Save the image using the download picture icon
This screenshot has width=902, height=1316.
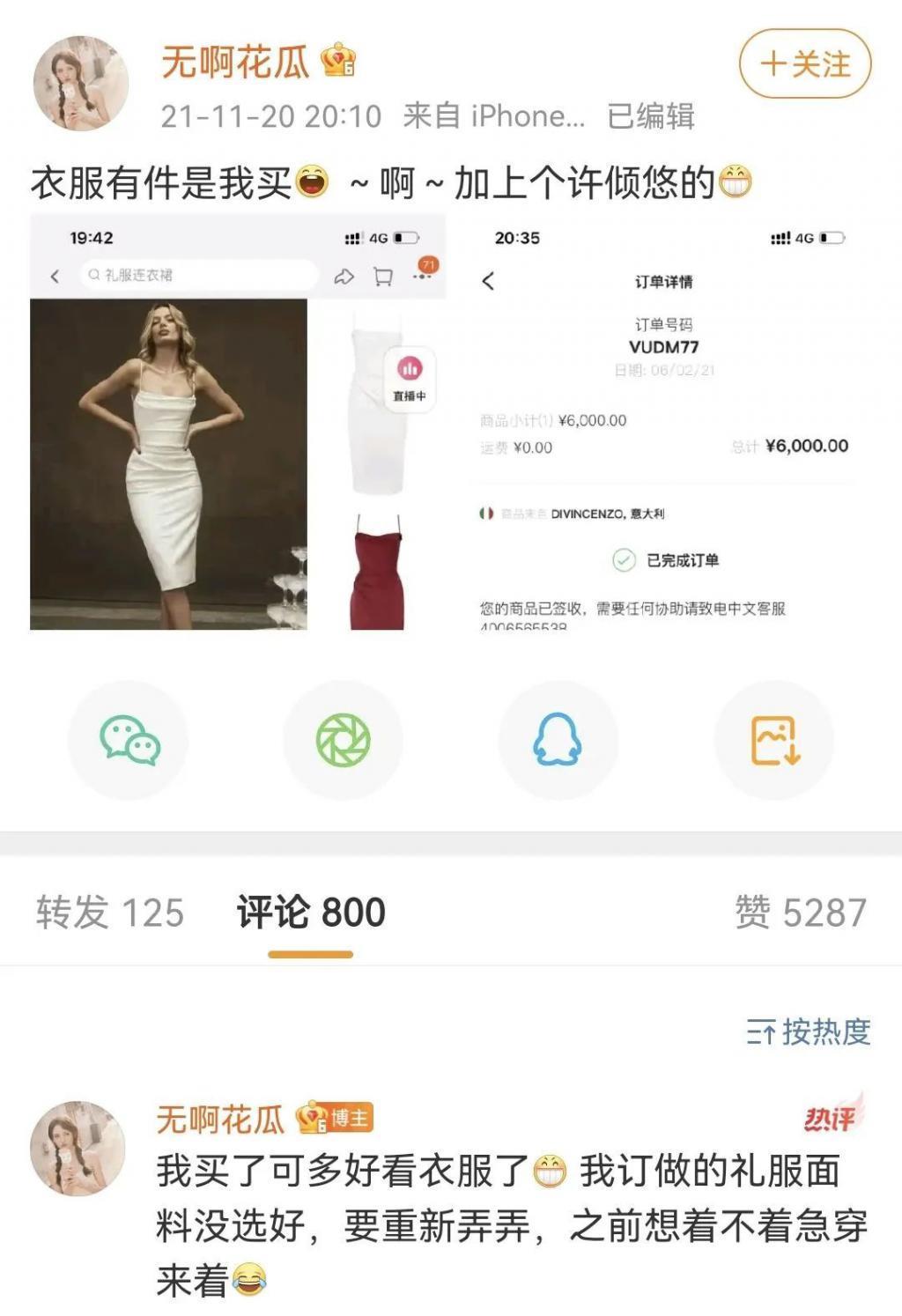click(x=771, y=741)
